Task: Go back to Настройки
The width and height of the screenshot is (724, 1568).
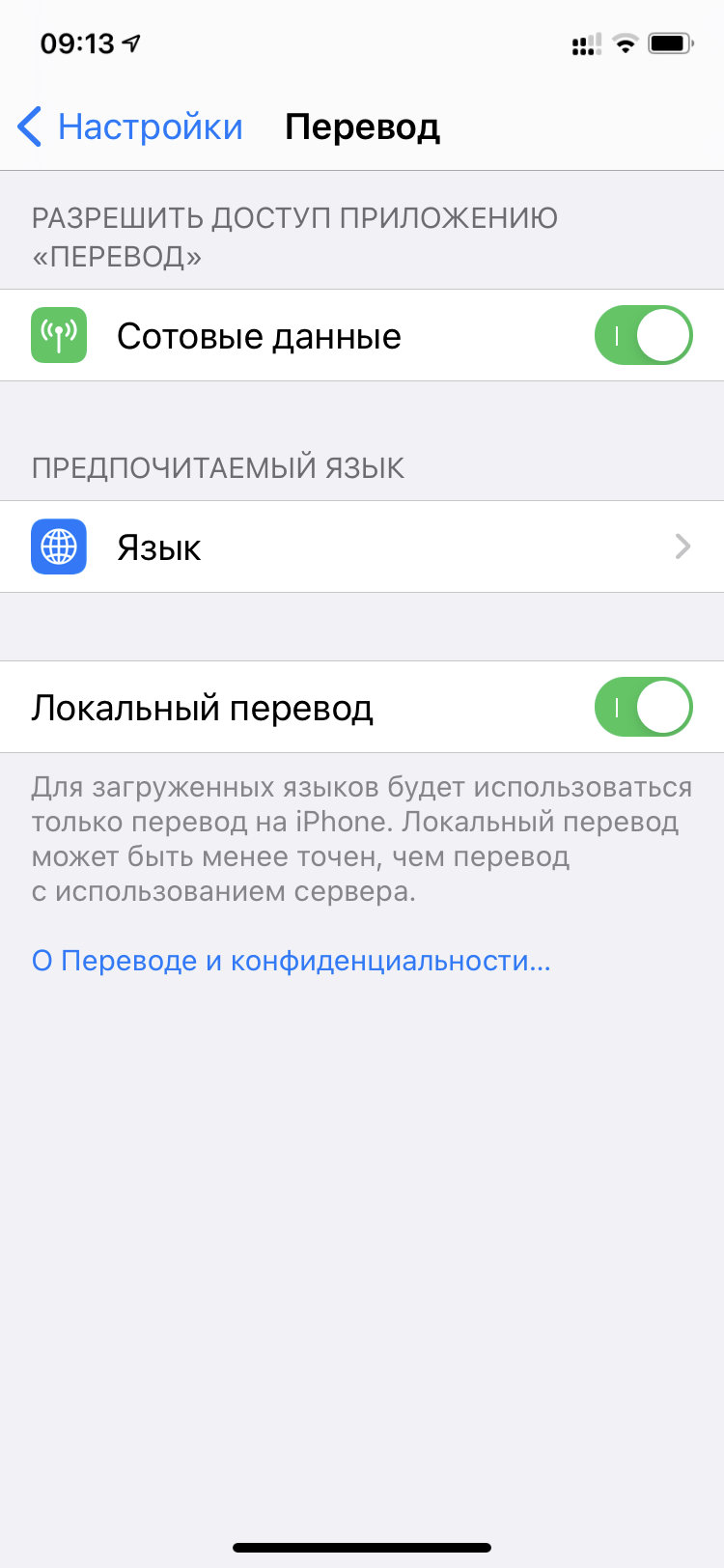Action: click(x=130, y=126)
